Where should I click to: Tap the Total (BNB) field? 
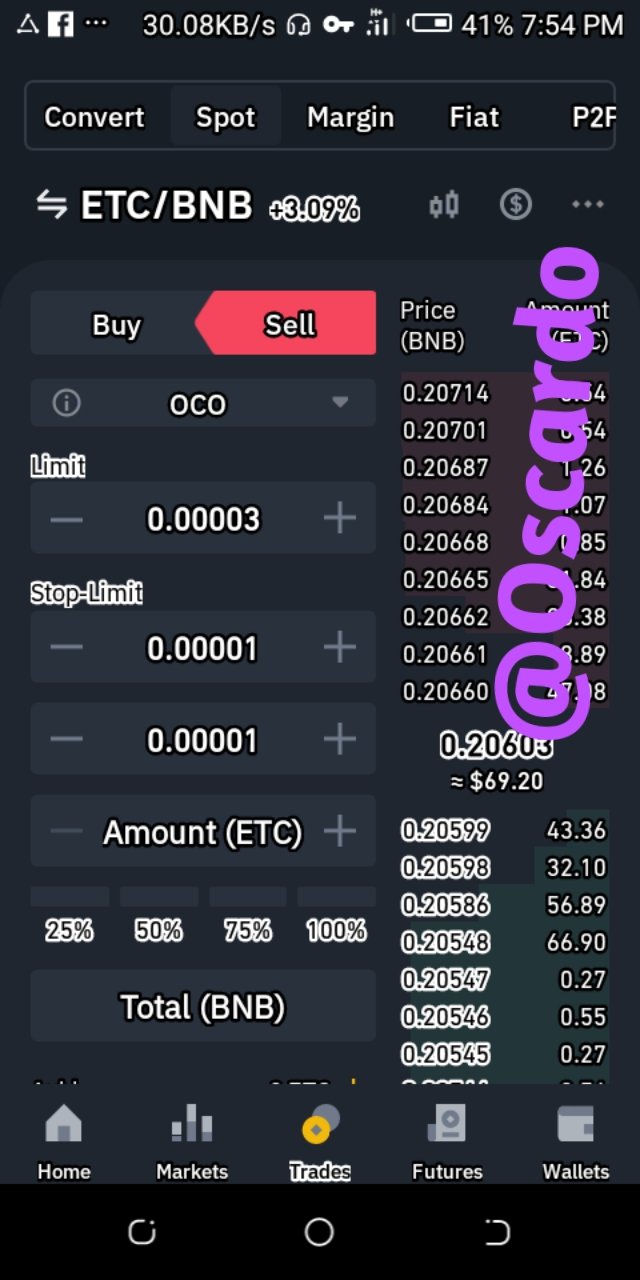click(203, 1006)
